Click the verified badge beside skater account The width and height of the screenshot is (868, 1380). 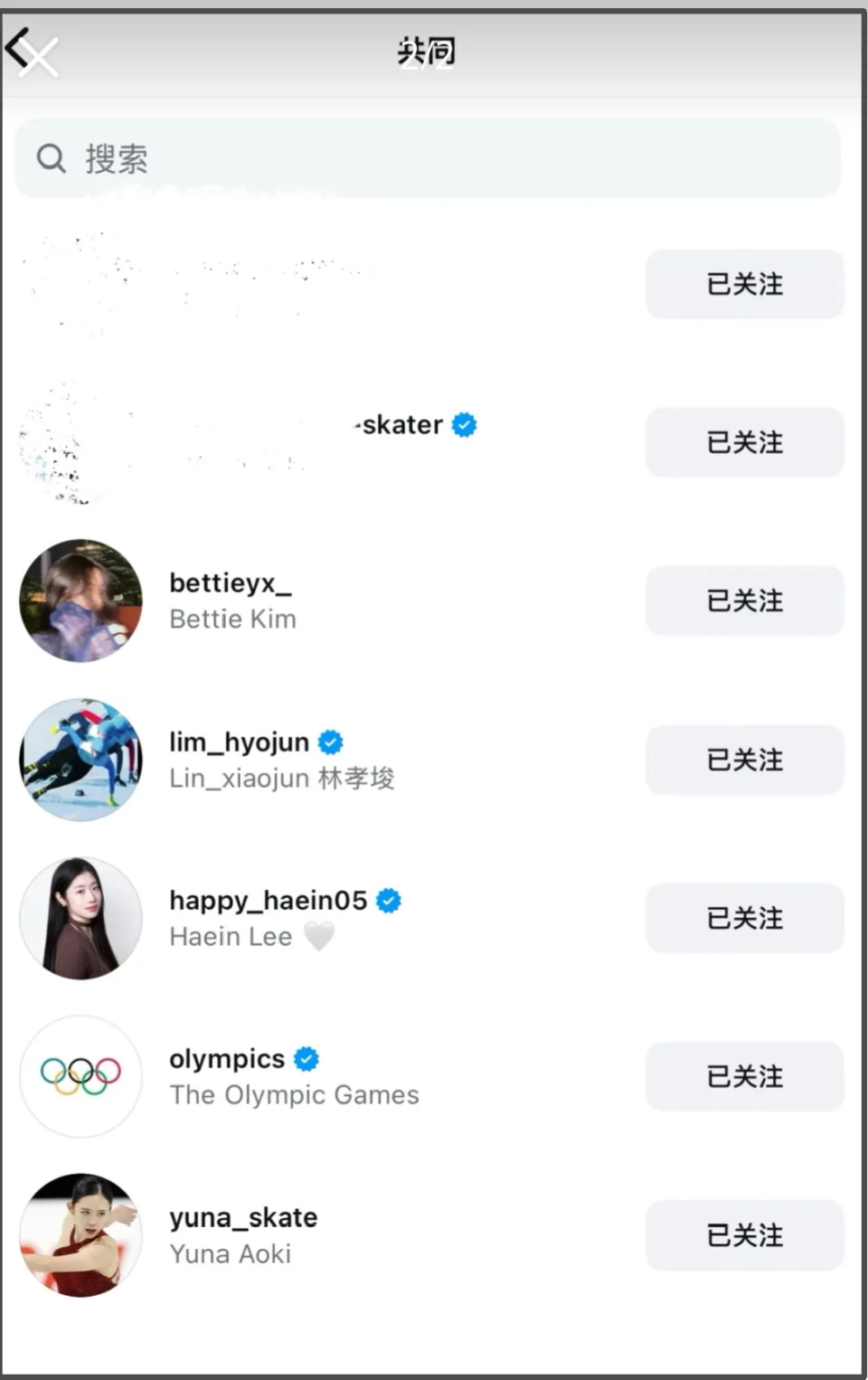pos(464,424)
